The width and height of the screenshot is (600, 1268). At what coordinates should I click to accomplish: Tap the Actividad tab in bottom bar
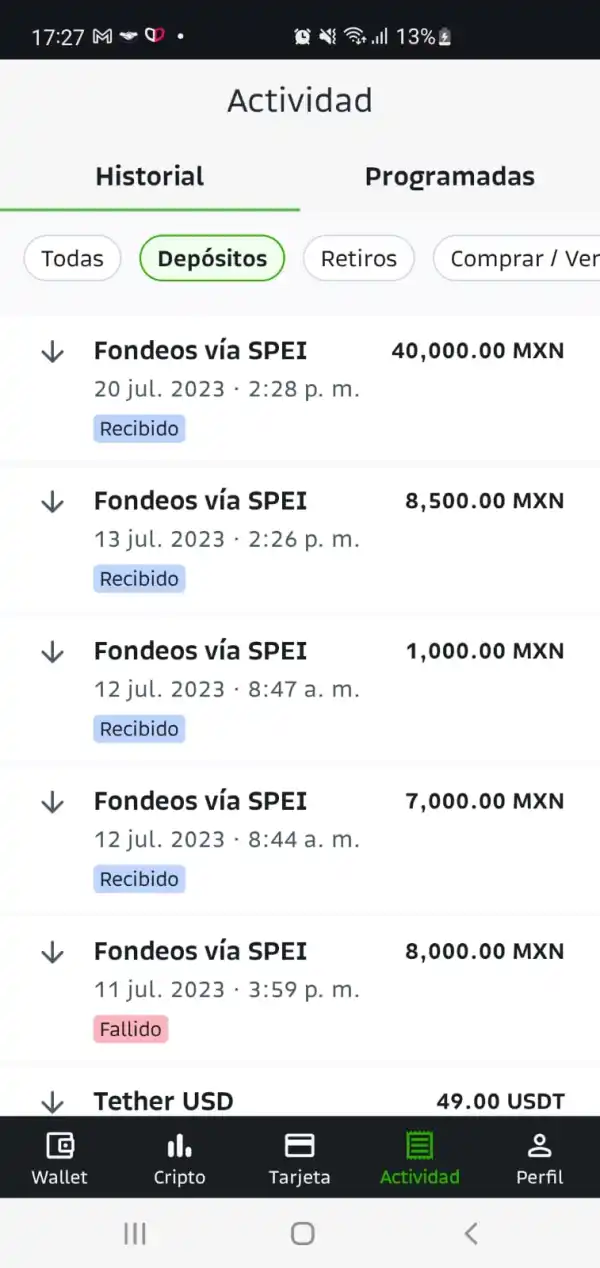point(420,1158)
